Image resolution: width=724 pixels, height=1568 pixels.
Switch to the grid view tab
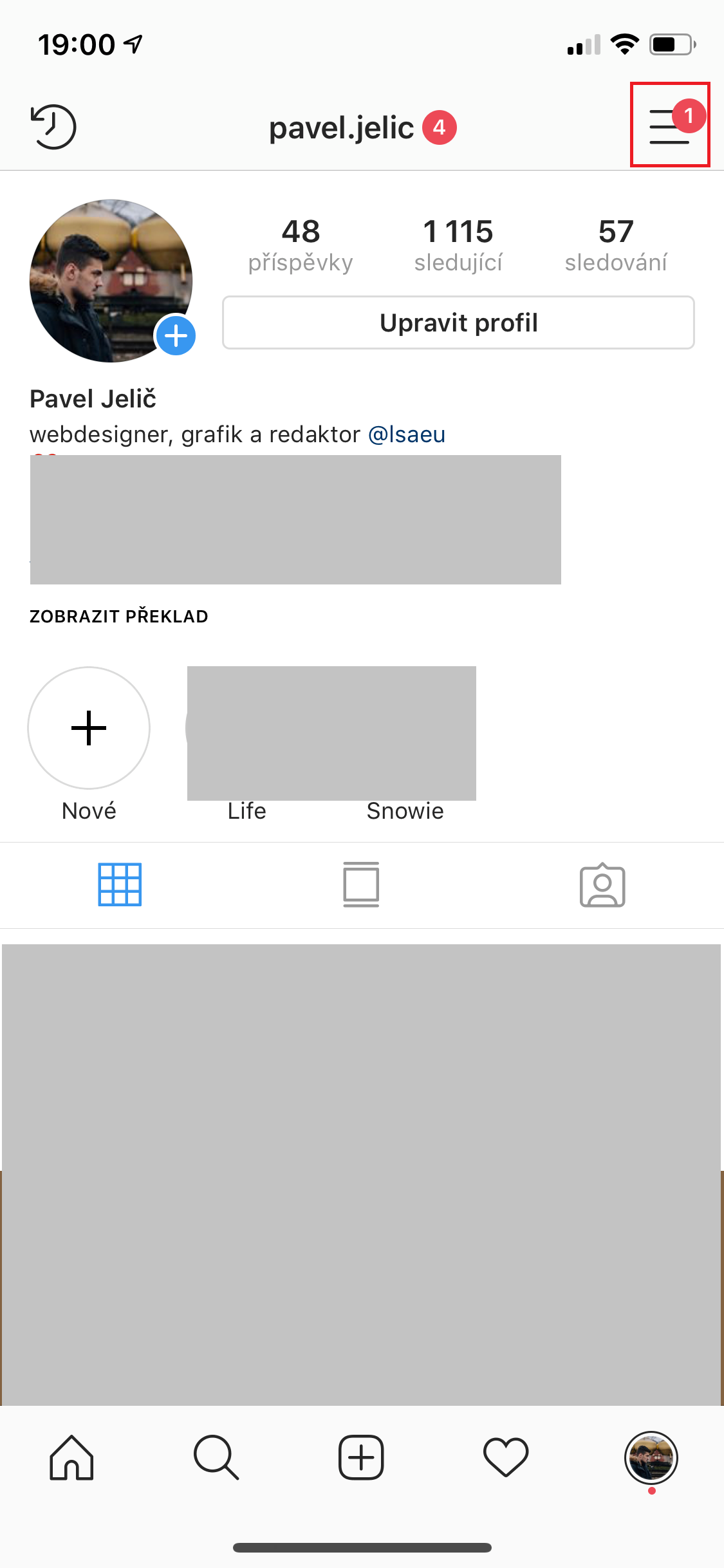click(x=120, y=884)
